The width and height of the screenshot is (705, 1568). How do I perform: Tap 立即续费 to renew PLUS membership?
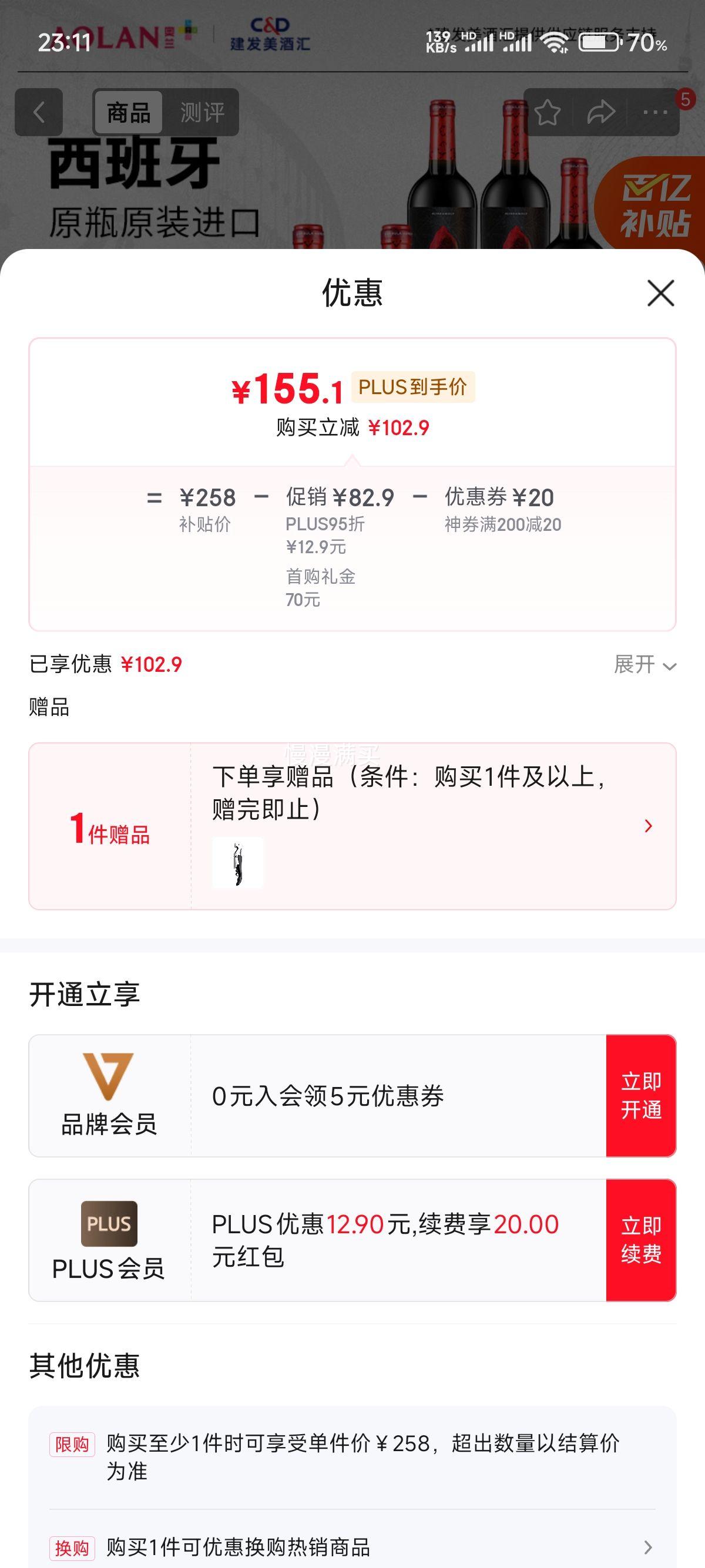click(x=640, y=1240)
